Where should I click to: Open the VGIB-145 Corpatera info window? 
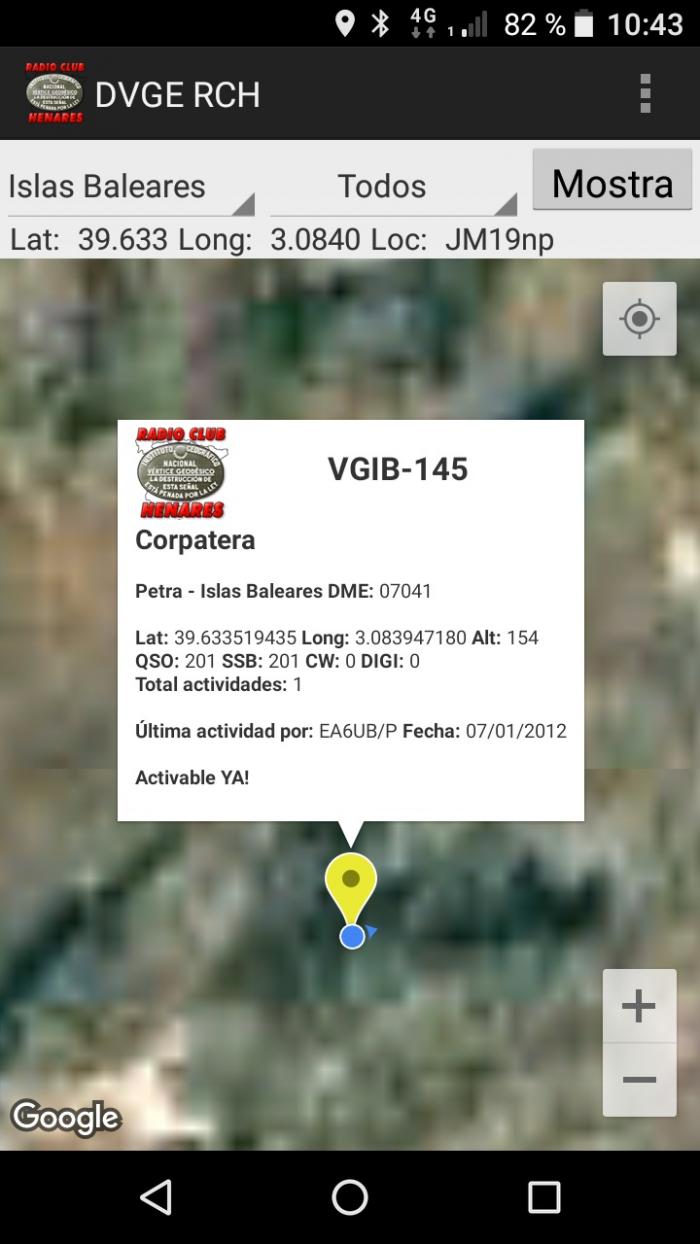point(351,620)
